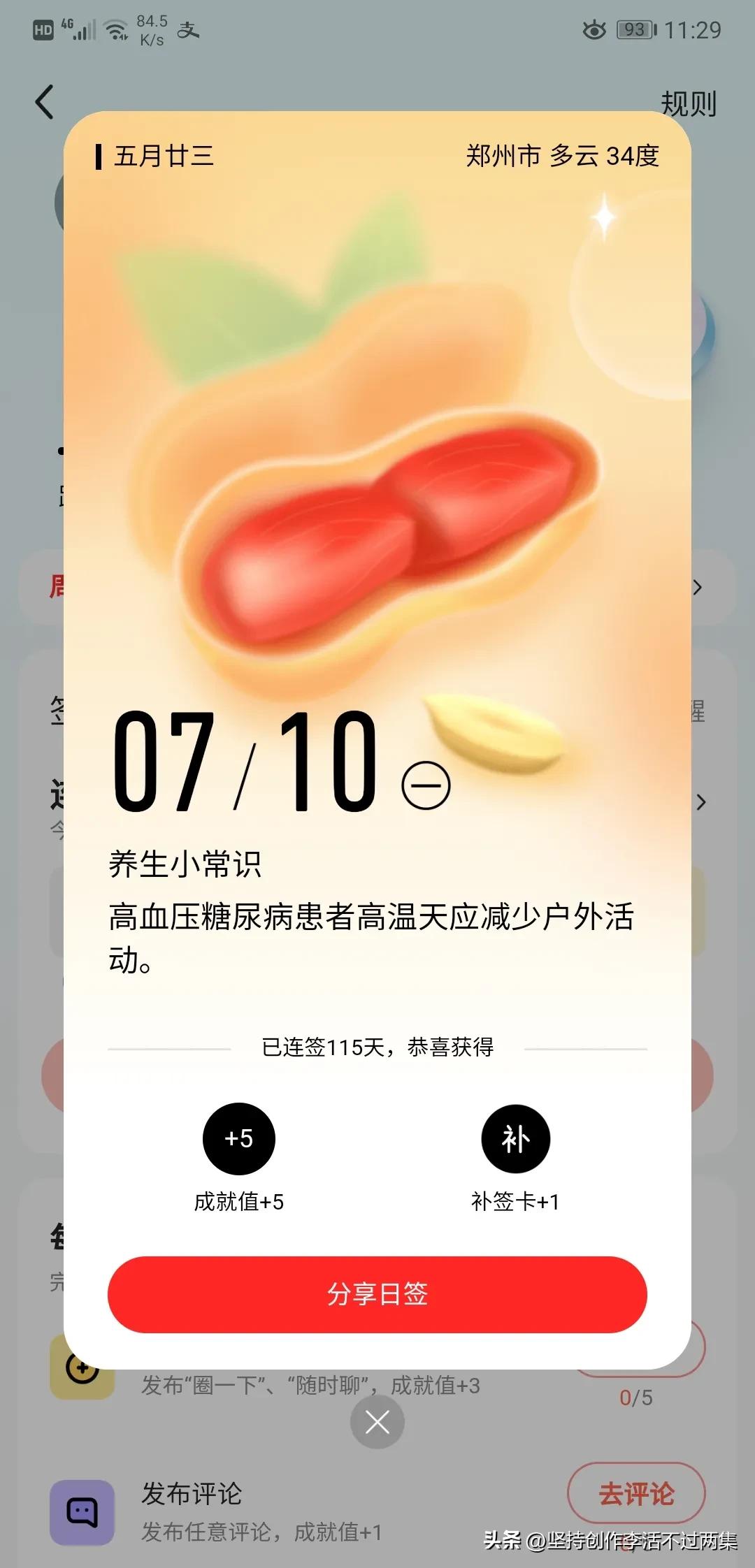Image resolution: width=755 pixels, height=1568 pixels.
Task: Tap the battery indicator in the status bar
Action: coord(634,30)
